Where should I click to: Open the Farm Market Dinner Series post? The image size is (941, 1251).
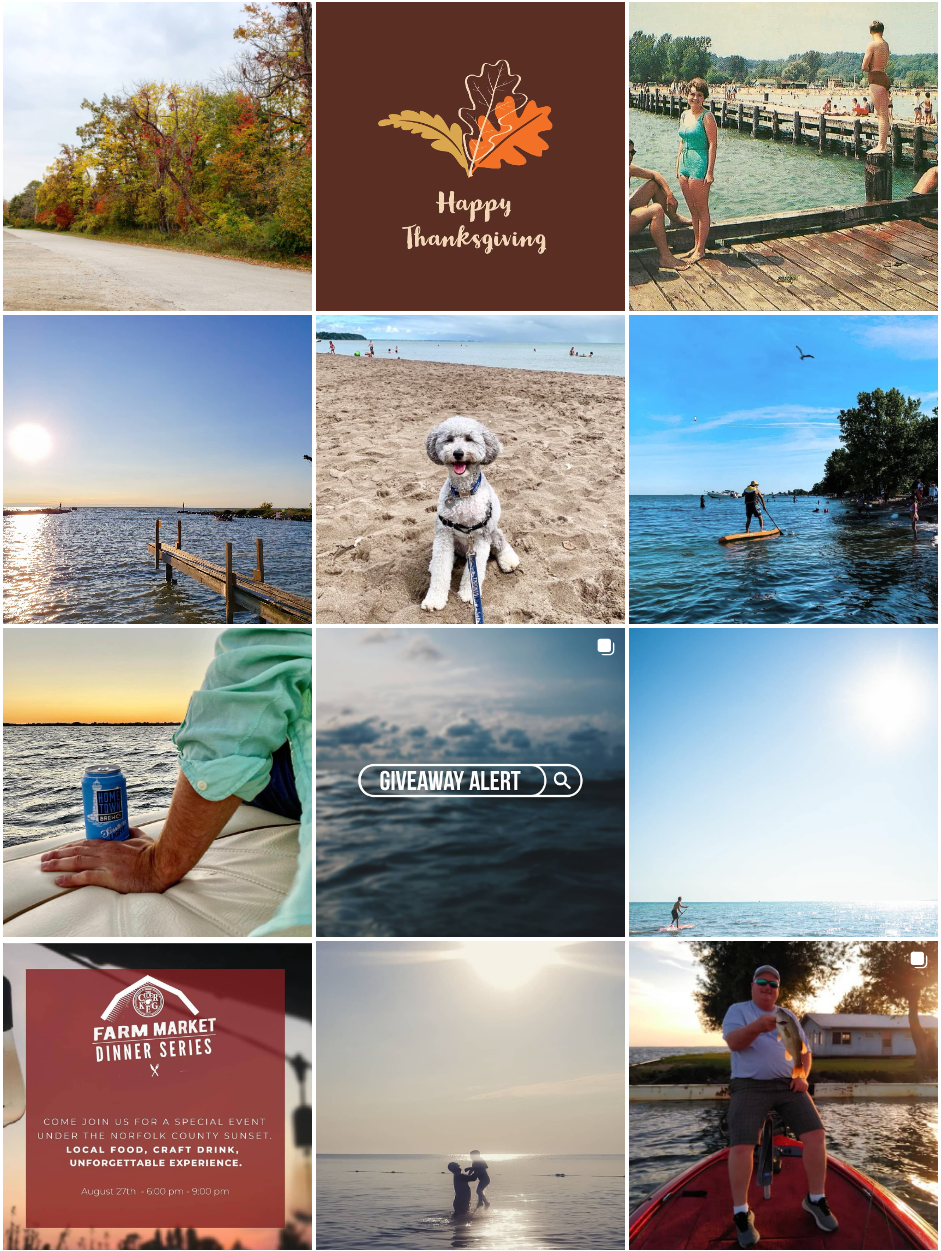pos(157,1095)
